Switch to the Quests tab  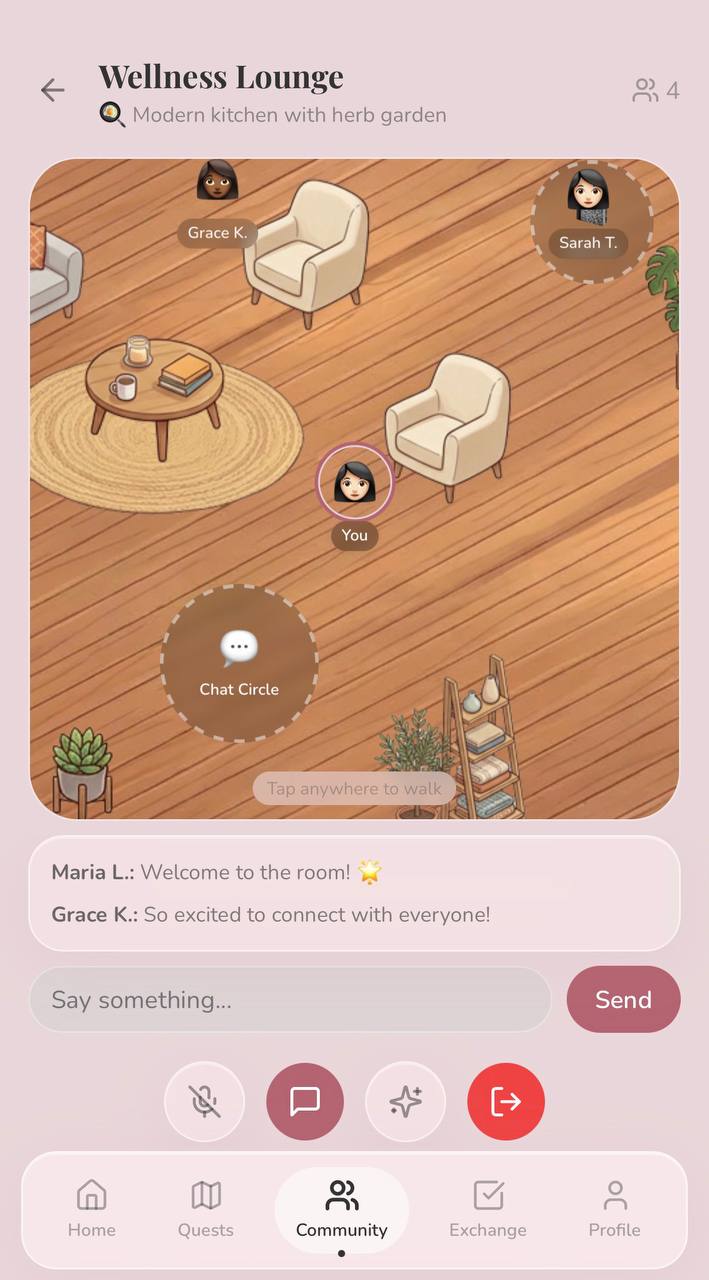click(x=206, y=1208)
